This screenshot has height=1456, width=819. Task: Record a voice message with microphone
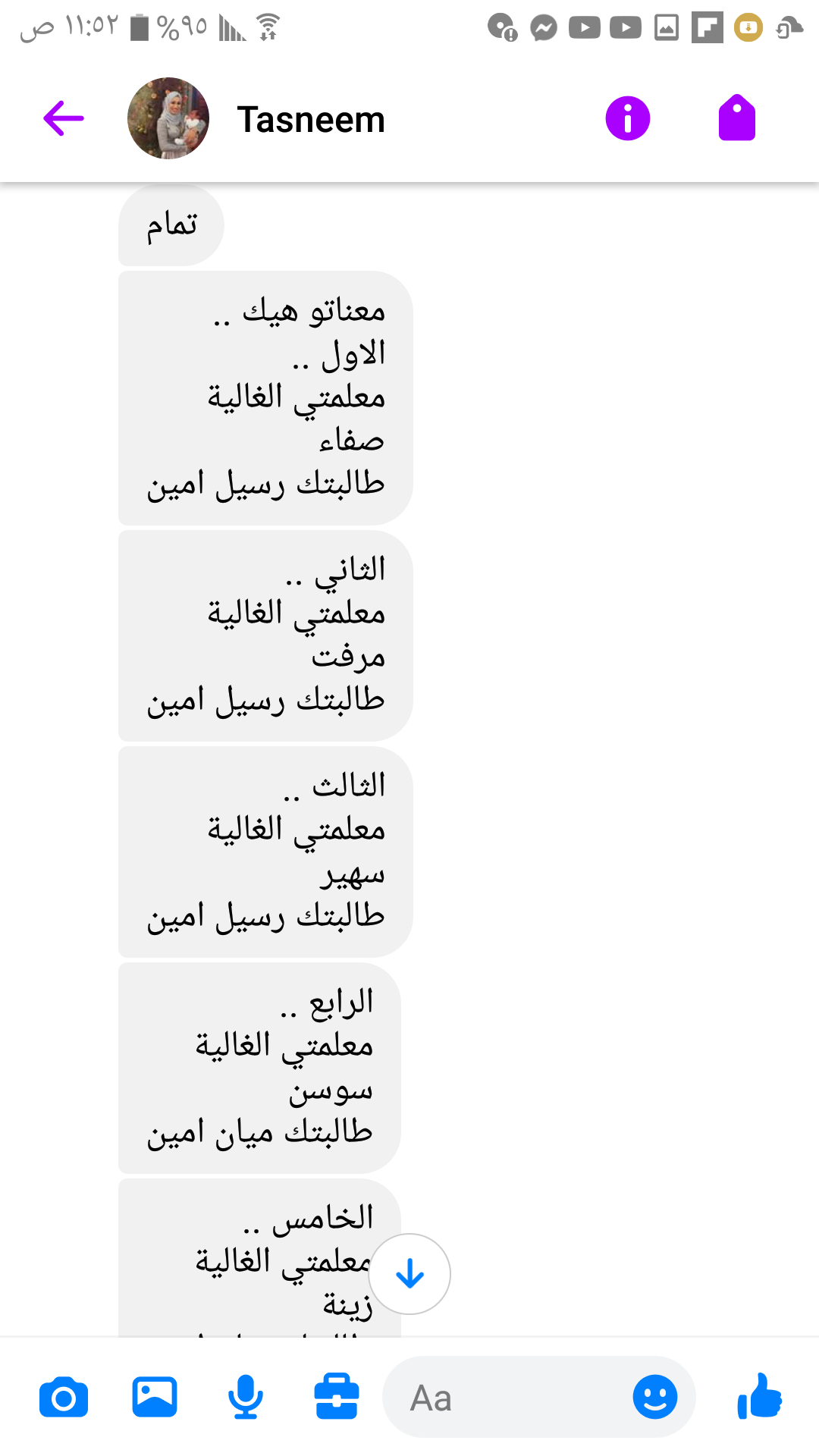point(246,1398)
